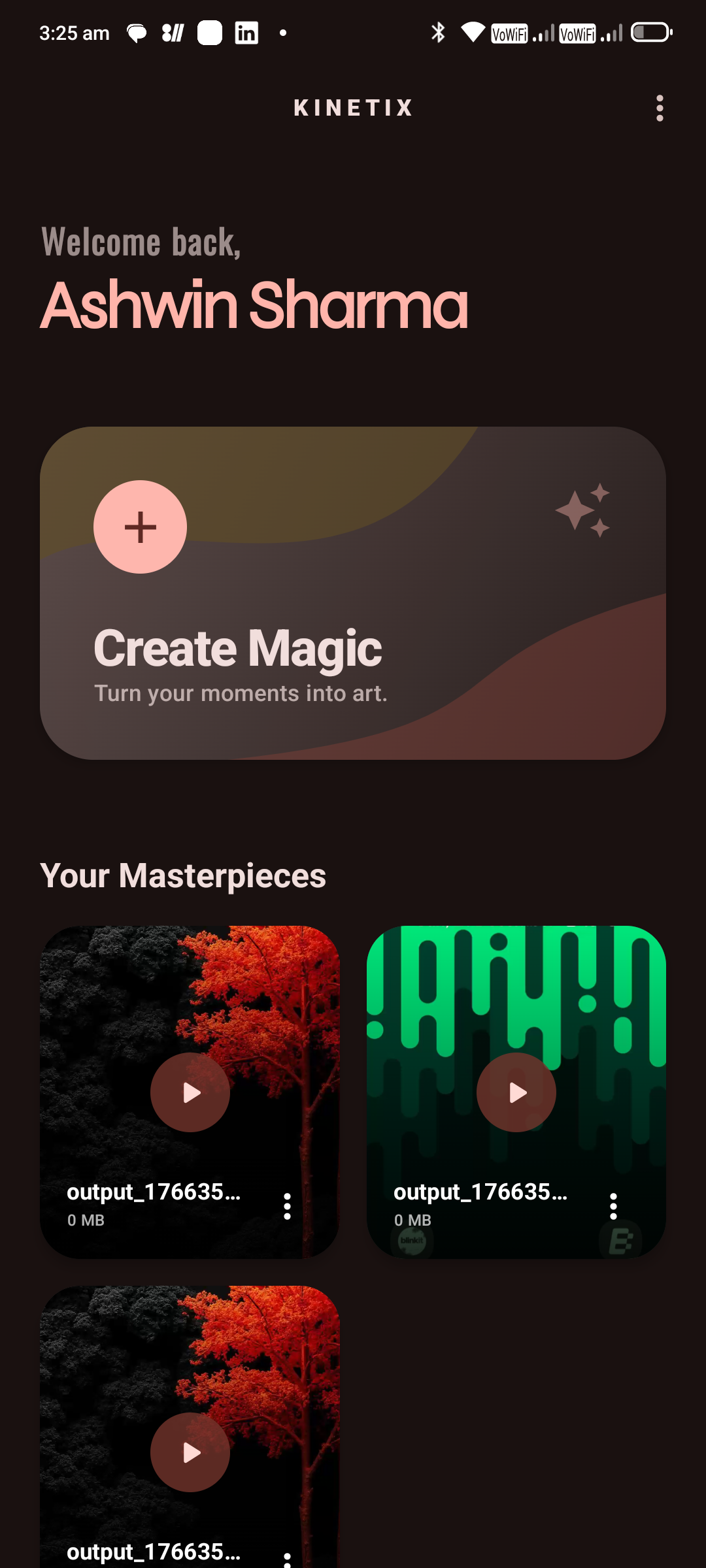Tap the plus icon on Create Magic card

pos(141,527)
